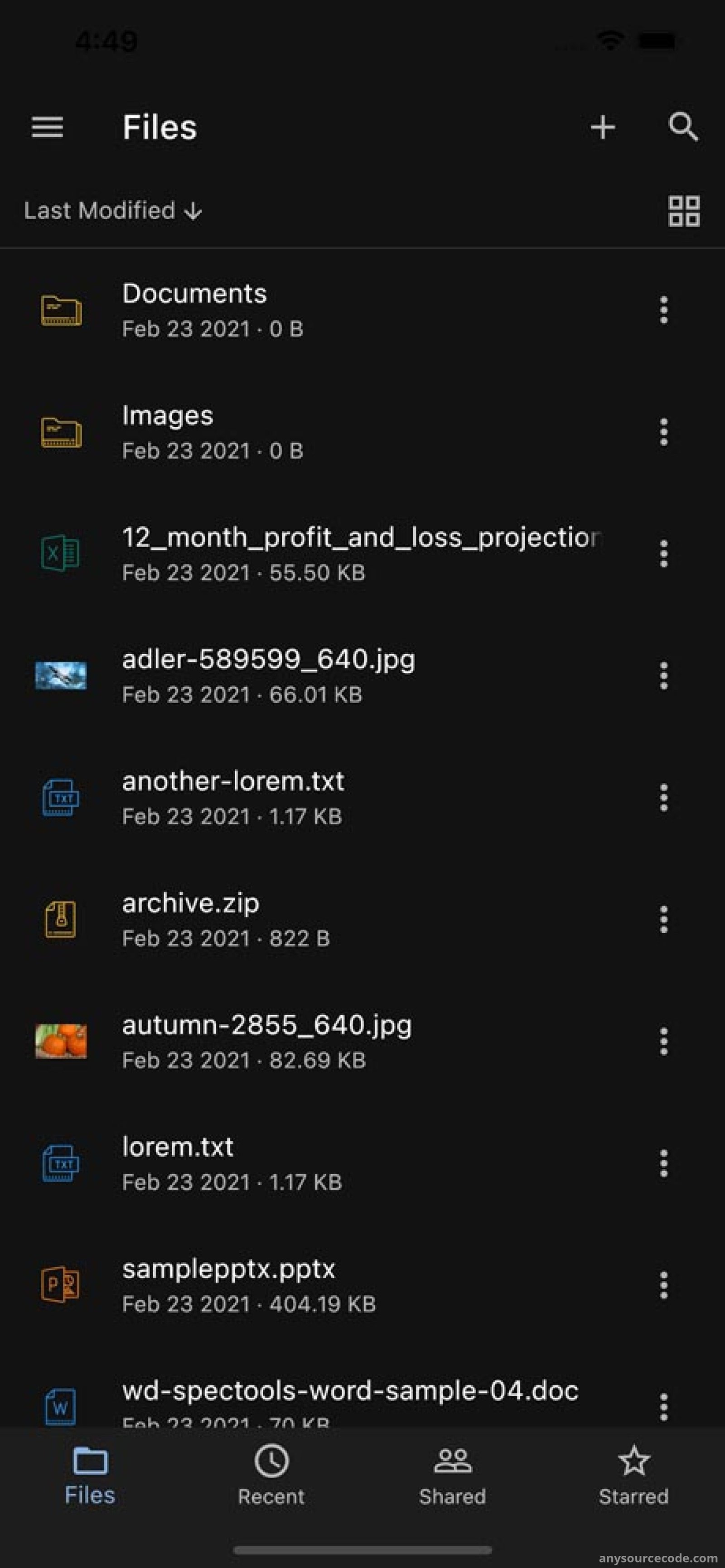Show more options for autumn-2855_640.jpg

click(x=663, y=1042)
